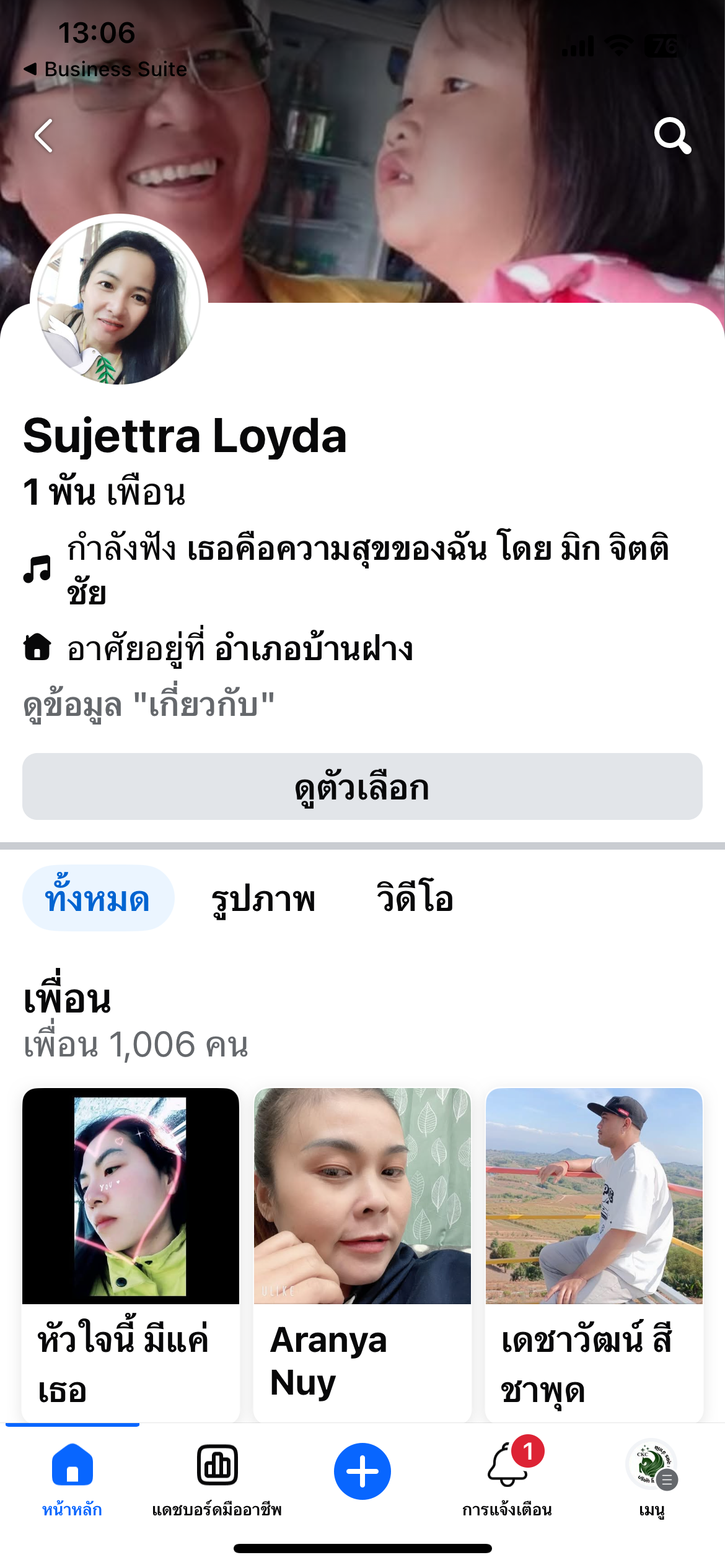This screenshot has width=725, height=1568.
Task: Switch to the วิดีโอ tab
Action: click(x=415, y=898)
